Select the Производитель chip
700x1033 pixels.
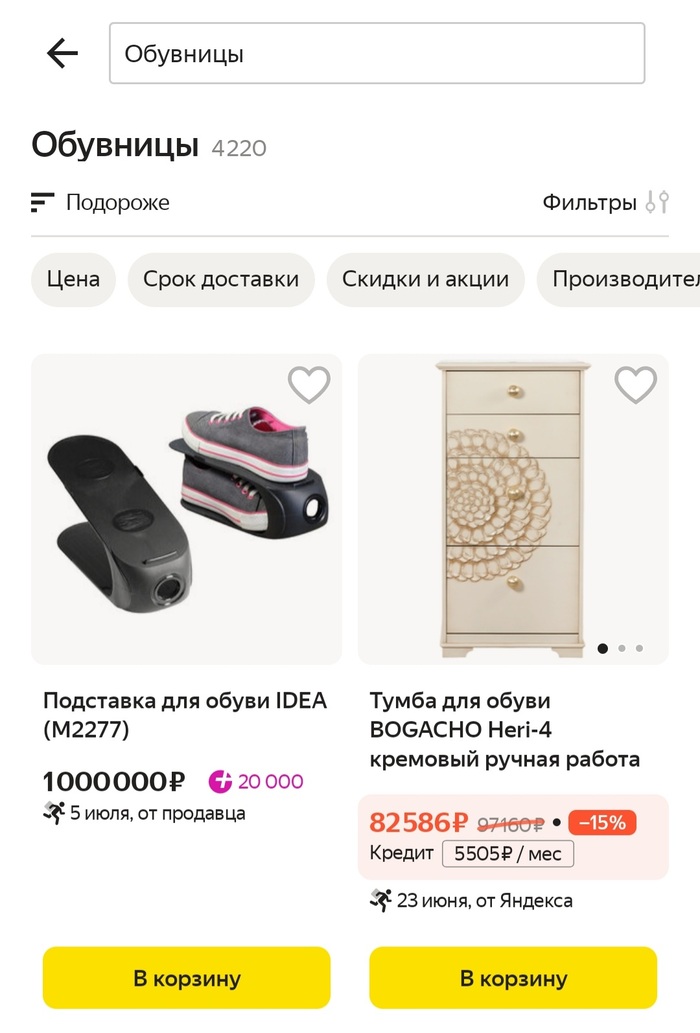click(x=622, y=279)
